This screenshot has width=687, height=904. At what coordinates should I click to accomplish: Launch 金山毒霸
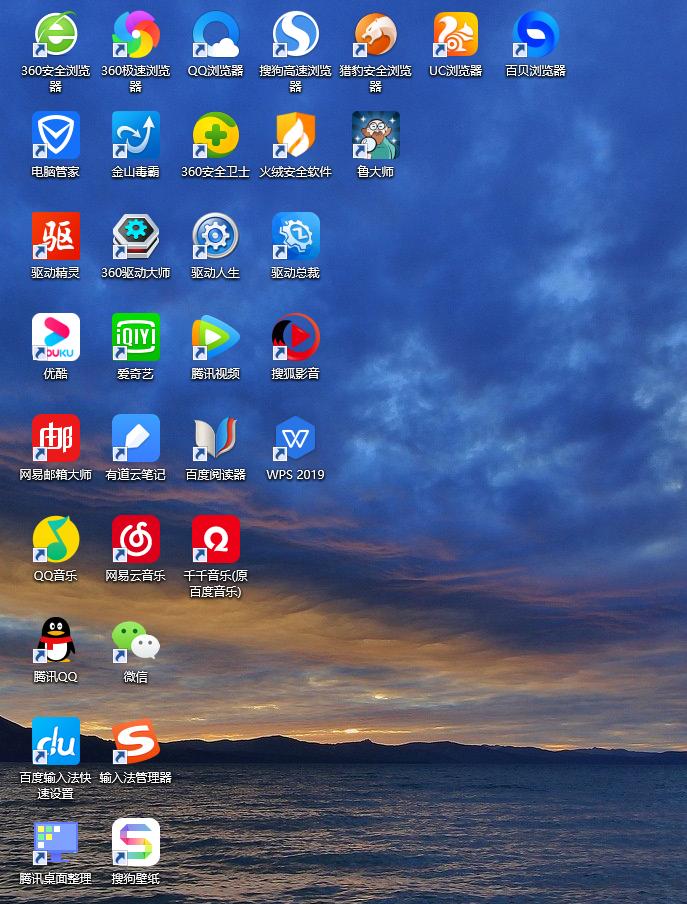pyautogui.click(x=136, y=136)
